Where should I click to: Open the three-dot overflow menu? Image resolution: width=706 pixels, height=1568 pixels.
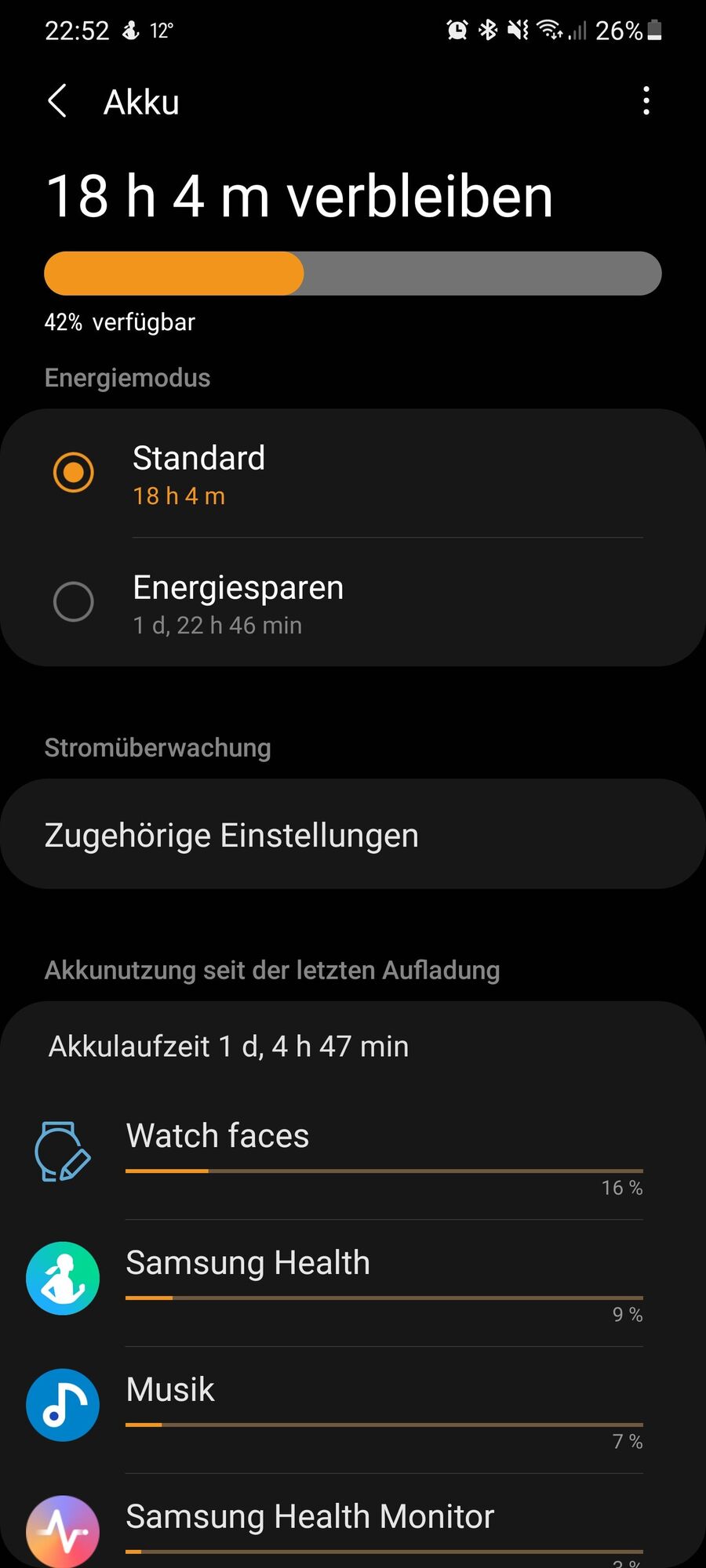[646, 101]
